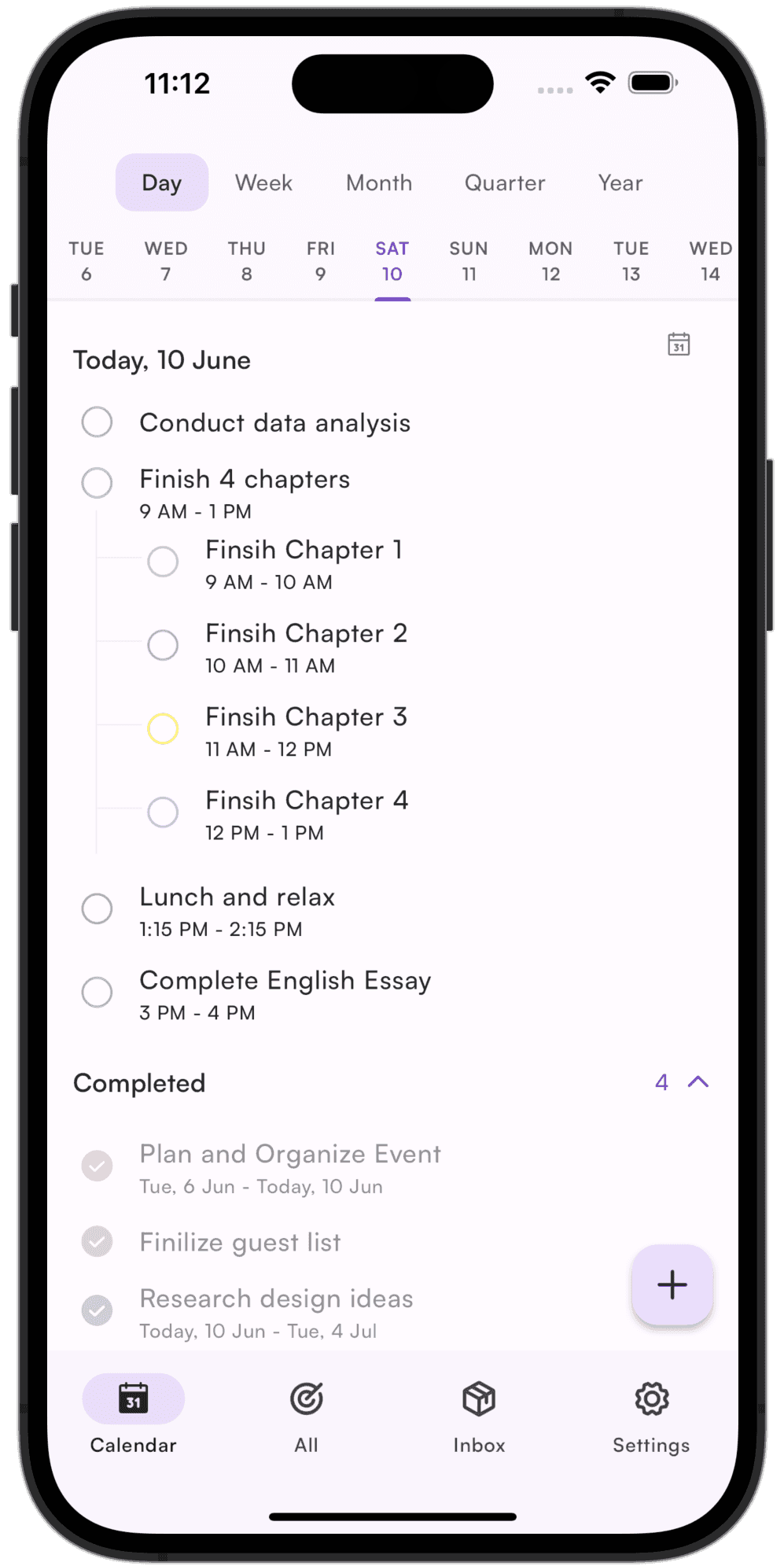The height and width of the screenshot is (1566, 784).
Task: Open the calendar date picker icon
Action: pos(679,345)
